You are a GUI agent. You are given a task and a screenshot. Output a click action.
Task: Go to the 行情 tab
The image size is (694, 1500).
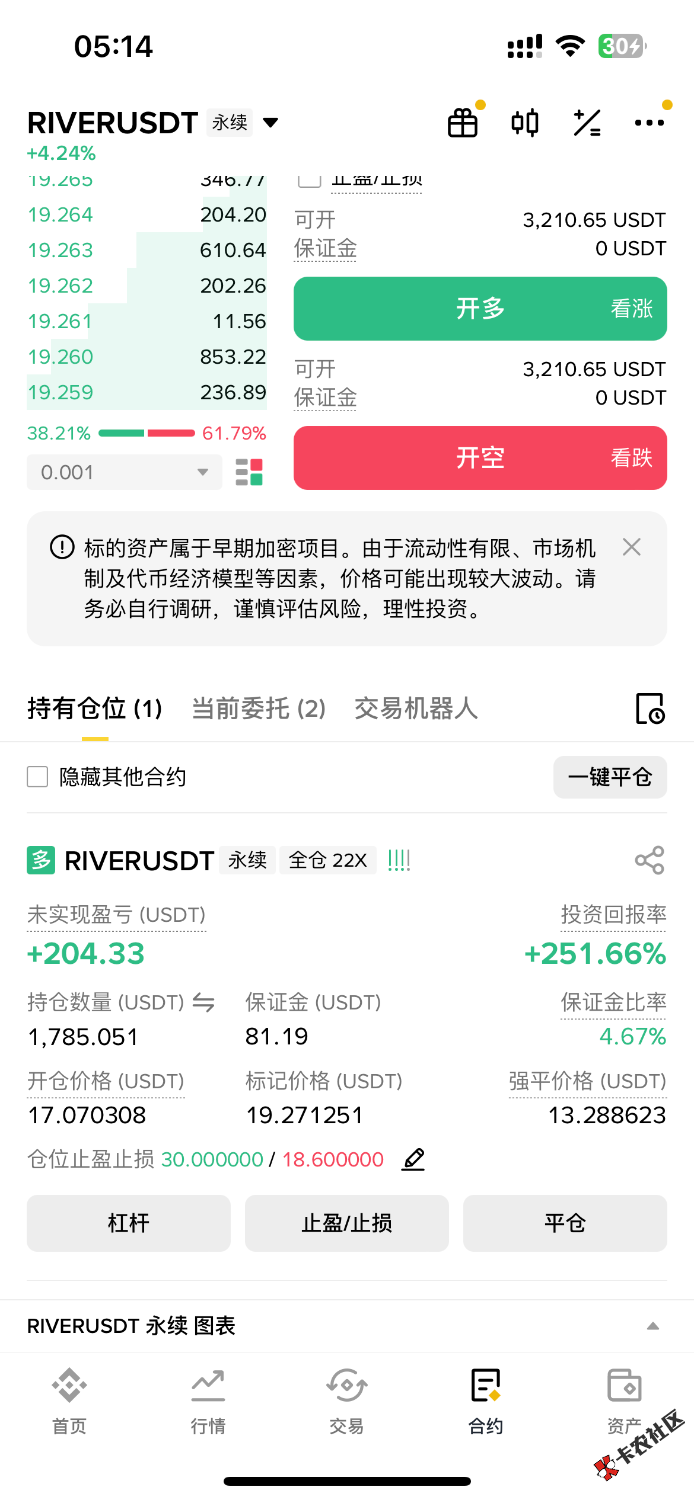tap(208, 1401)
